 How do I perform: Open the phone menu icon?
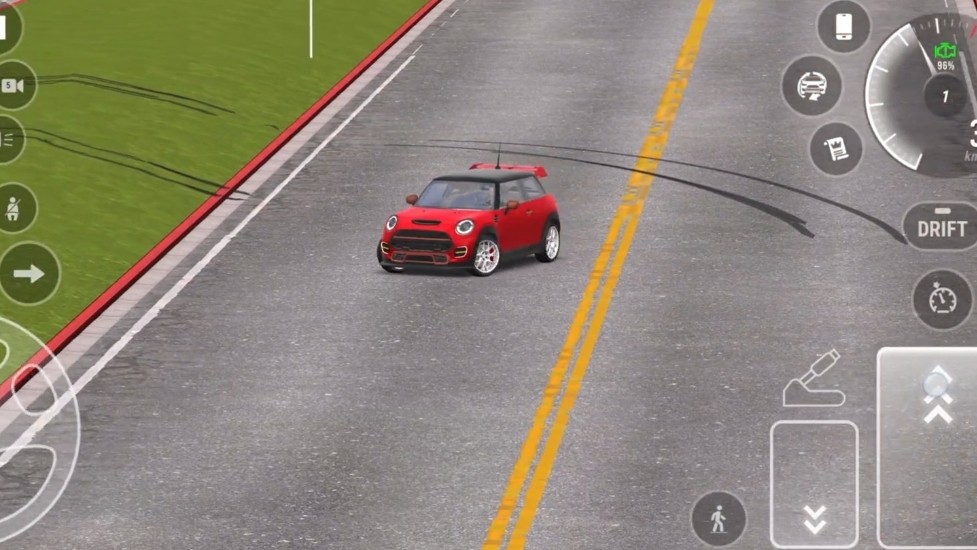pyautogui.click(x=843, y=27)
